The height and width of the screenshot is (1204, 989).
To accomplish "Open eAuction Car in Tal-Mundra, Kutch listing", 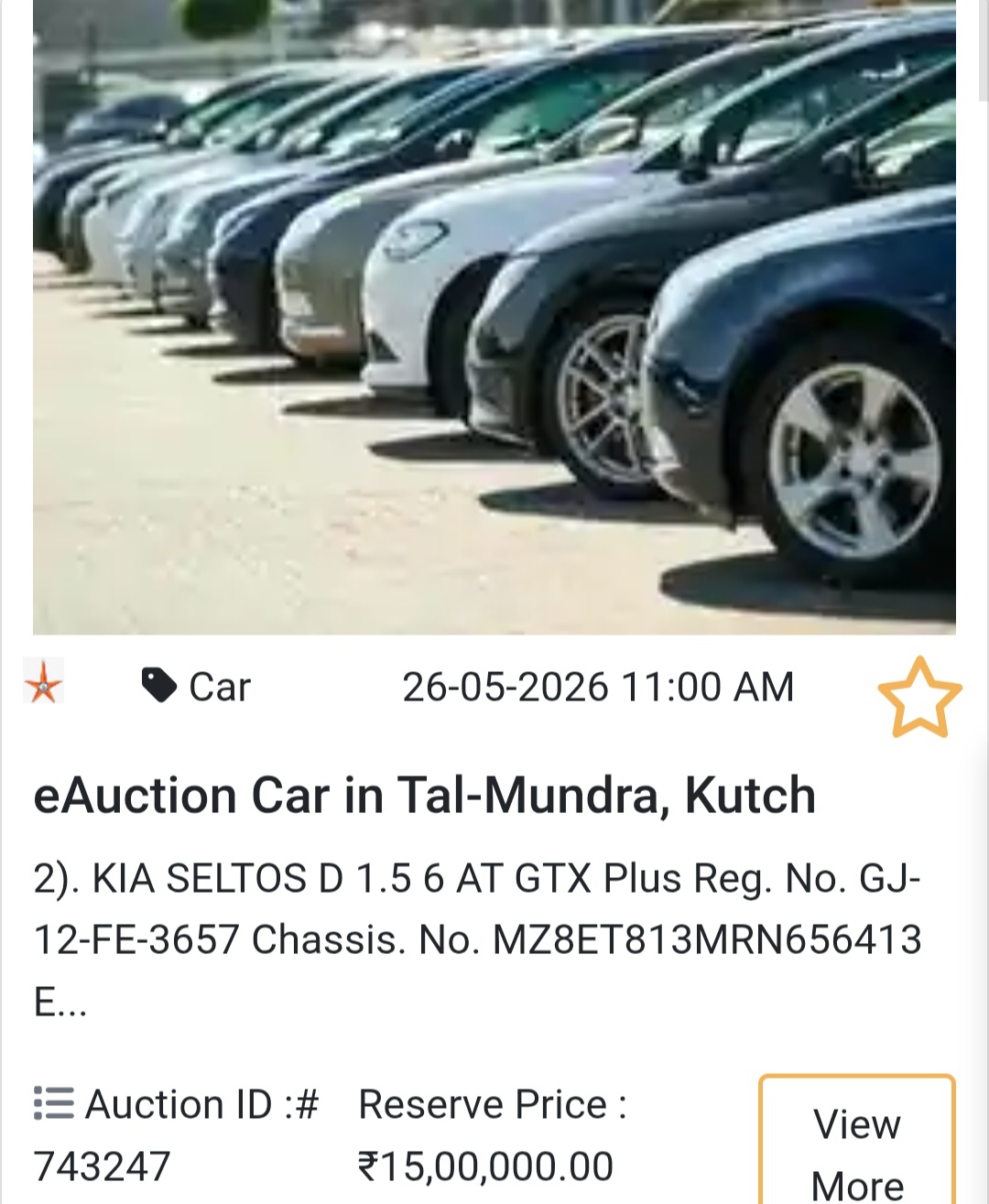I will 424,795.
